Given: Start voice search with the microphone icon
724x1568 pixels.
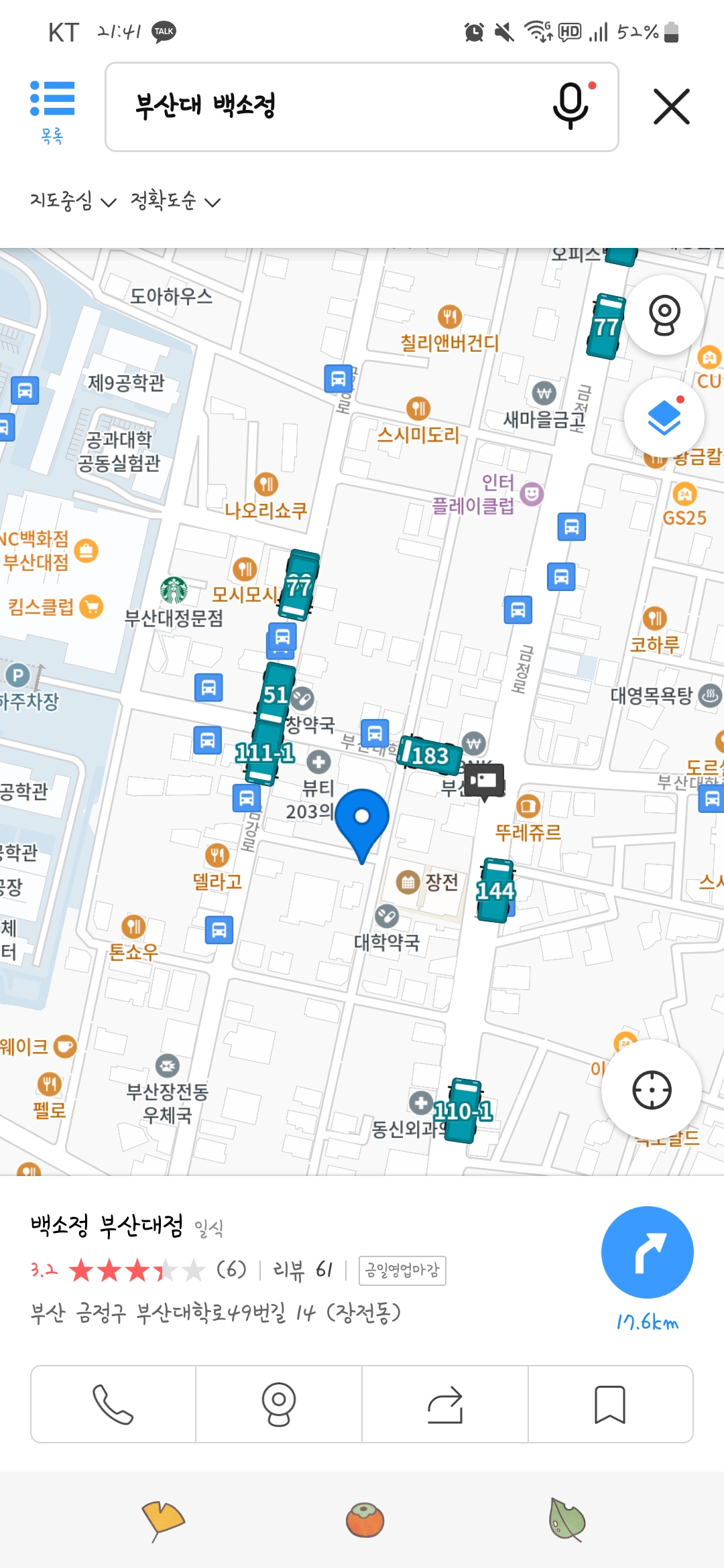Looking at the screenshot, I should point(571,106).
